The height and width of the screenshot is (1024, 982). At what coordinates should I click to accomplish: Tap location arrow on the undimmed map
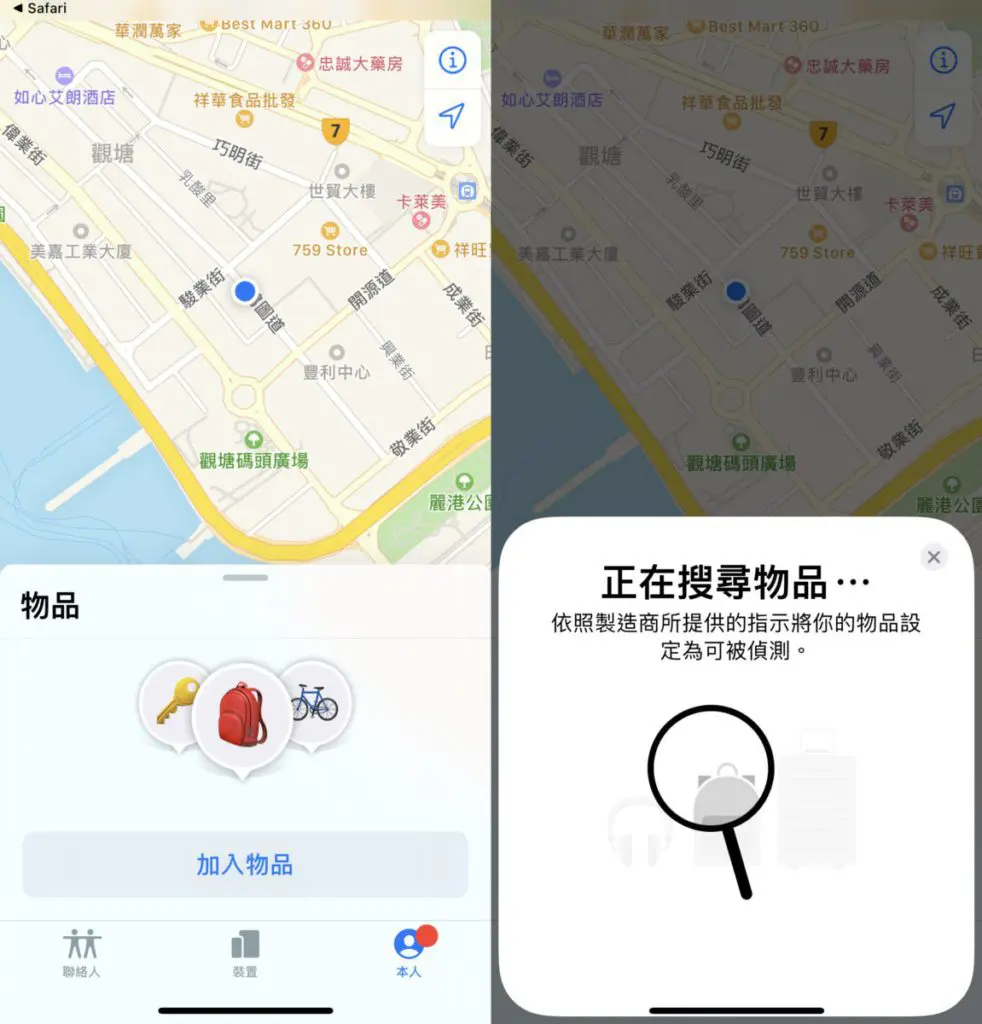(x=452, y=116)
